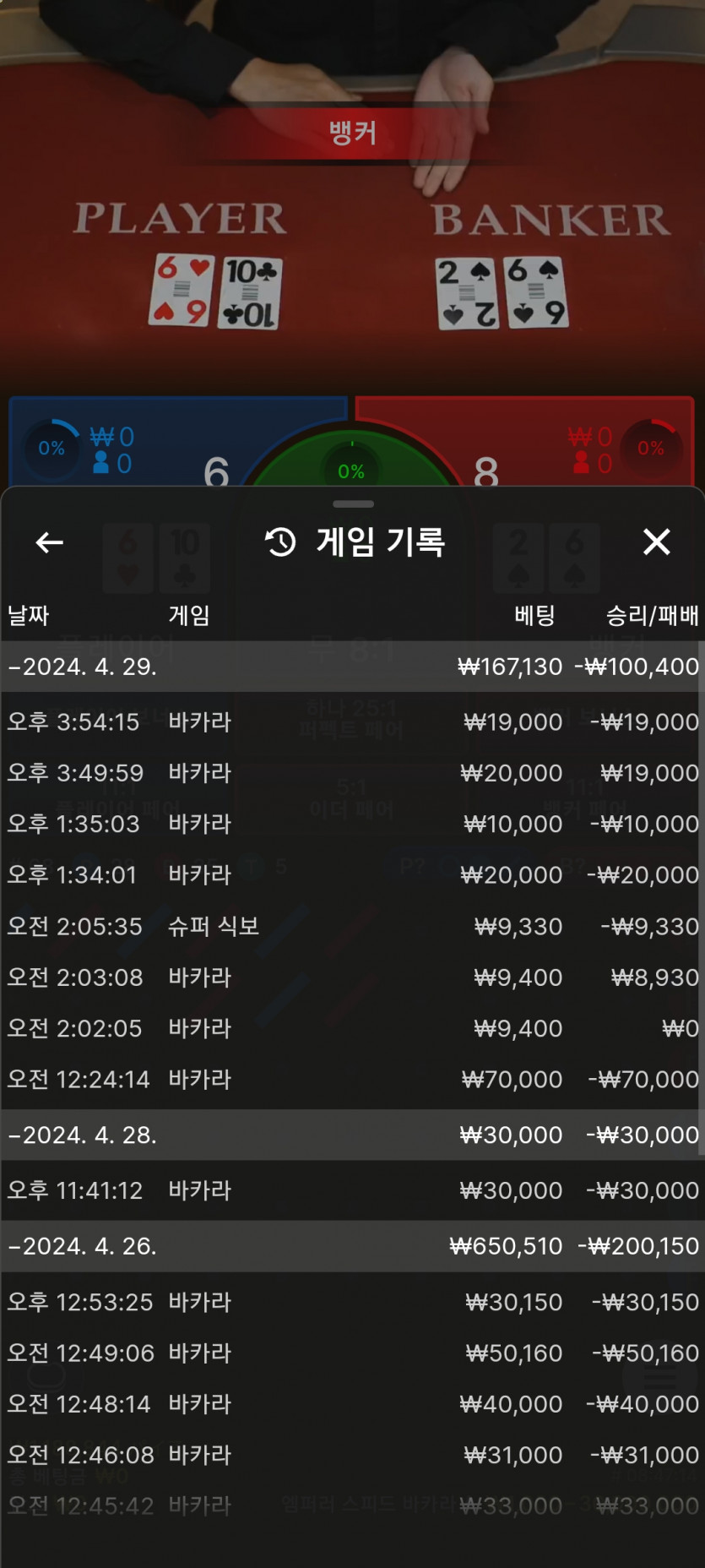Image resolution: width=705 pixels, height=1568 pixels.
Task: Open the 슈퍼 식보 game record
Action: pyautogui.click(x=351, y=926)
